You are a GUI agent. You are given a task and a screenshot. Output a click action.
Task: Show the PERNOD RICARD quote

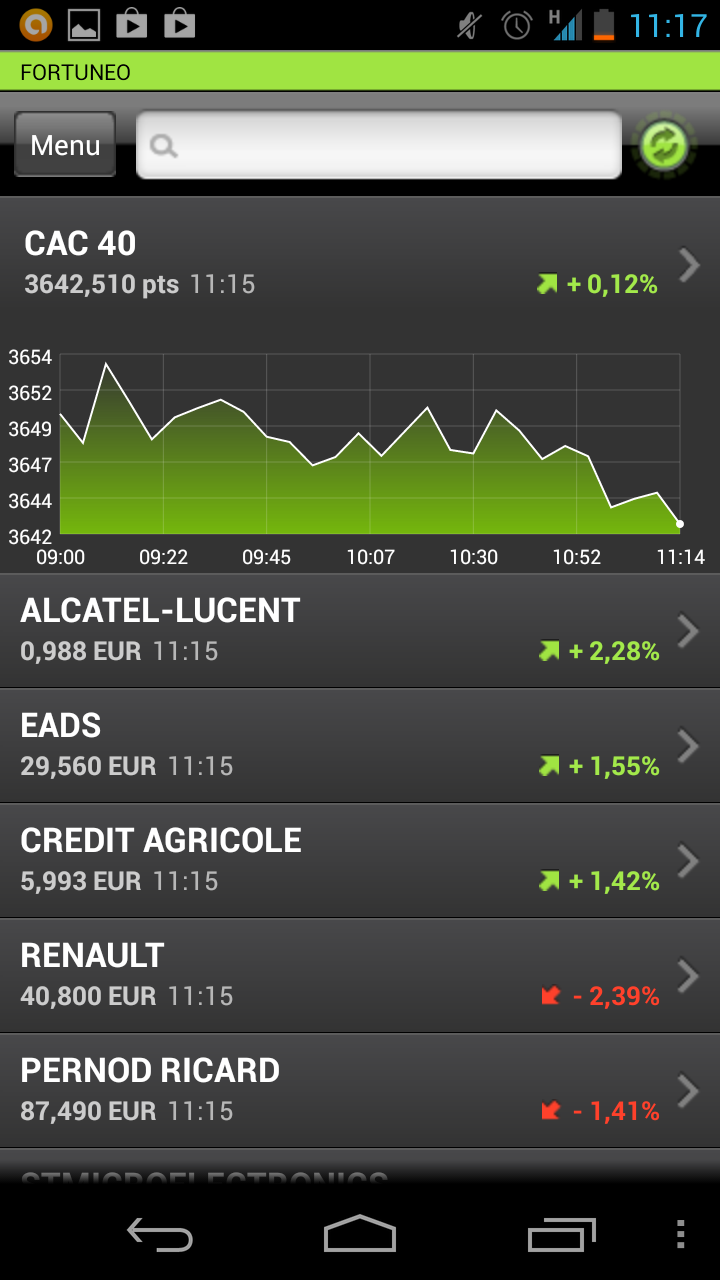pyautogui.click(x=360, y=1091)
